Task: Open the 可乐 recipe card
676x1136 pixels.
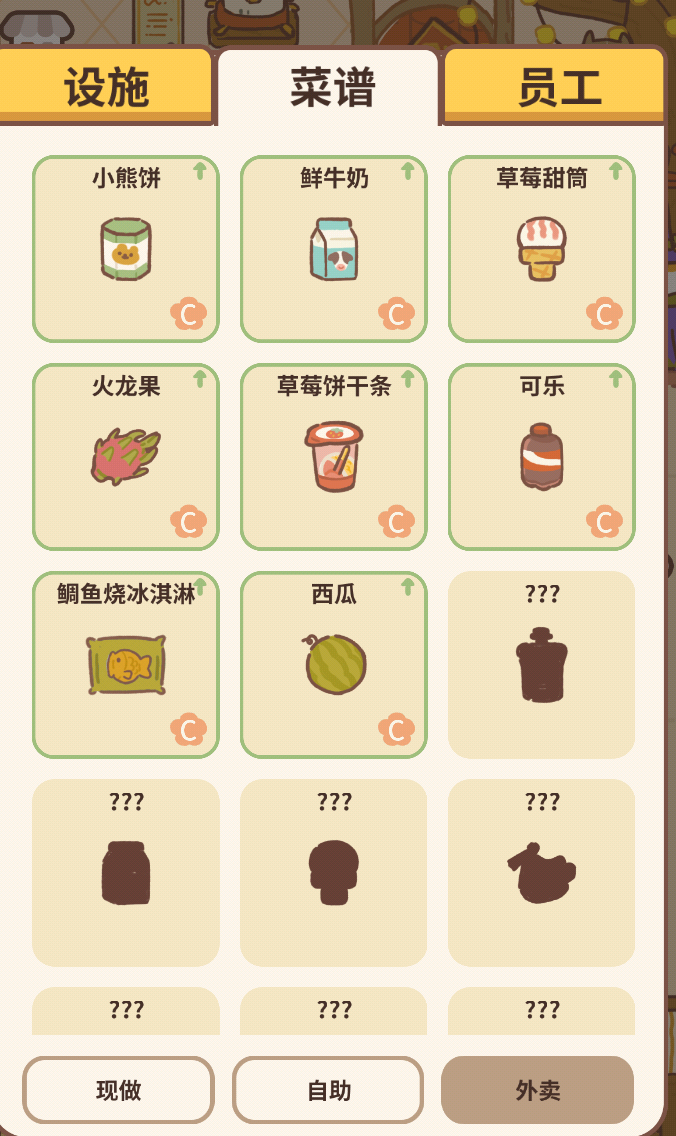Action: [542, 457]
